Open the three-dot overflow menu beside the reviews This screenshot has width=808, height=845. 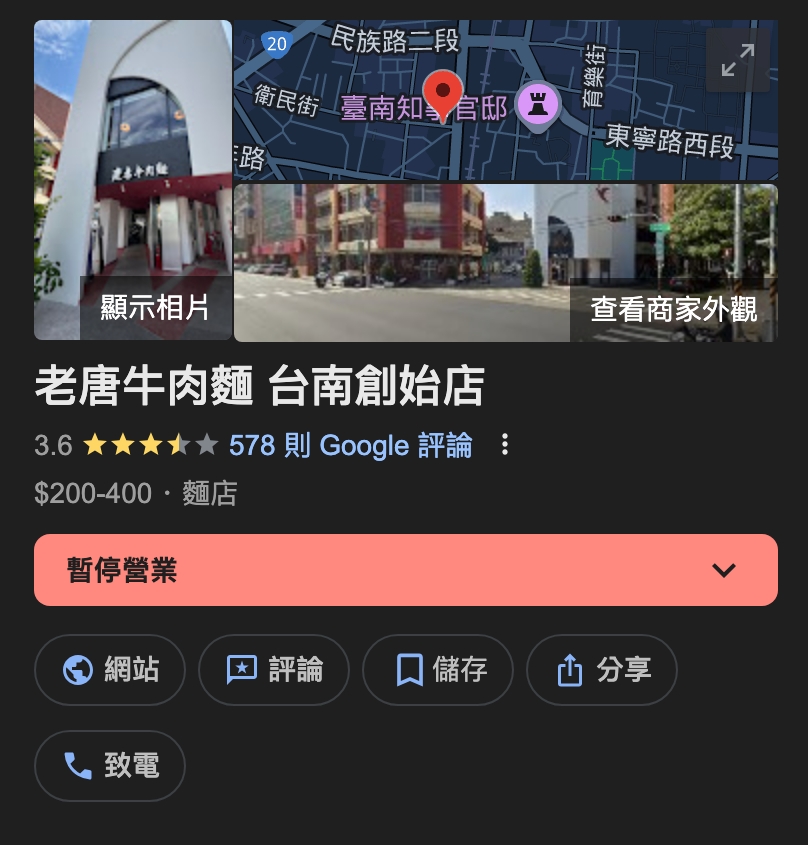click(505, 444)
